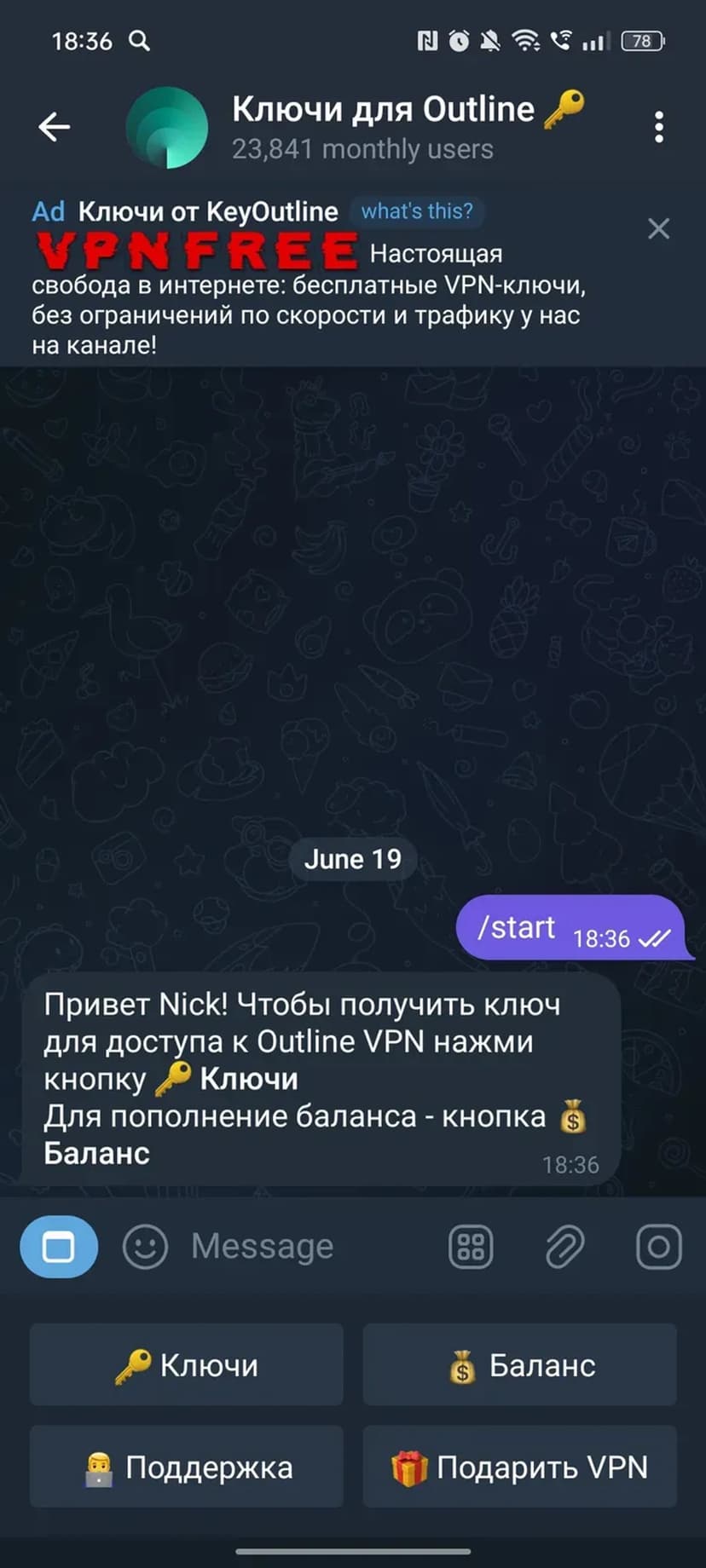Record a video message with the camera icon
The image size is (706, 1568).
click(658, 1247)
